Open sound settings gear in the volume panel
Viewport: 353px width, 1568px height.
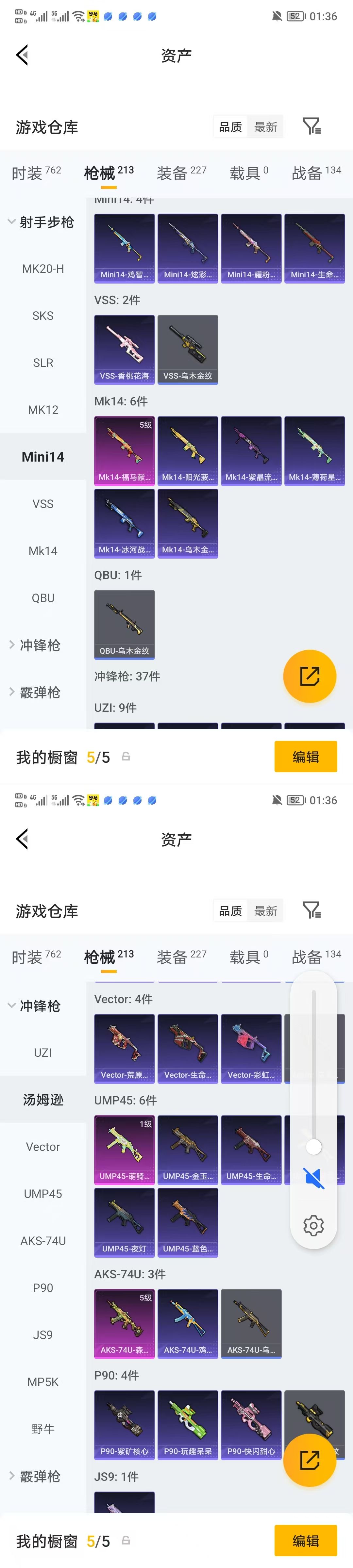tap(313, 1225)
